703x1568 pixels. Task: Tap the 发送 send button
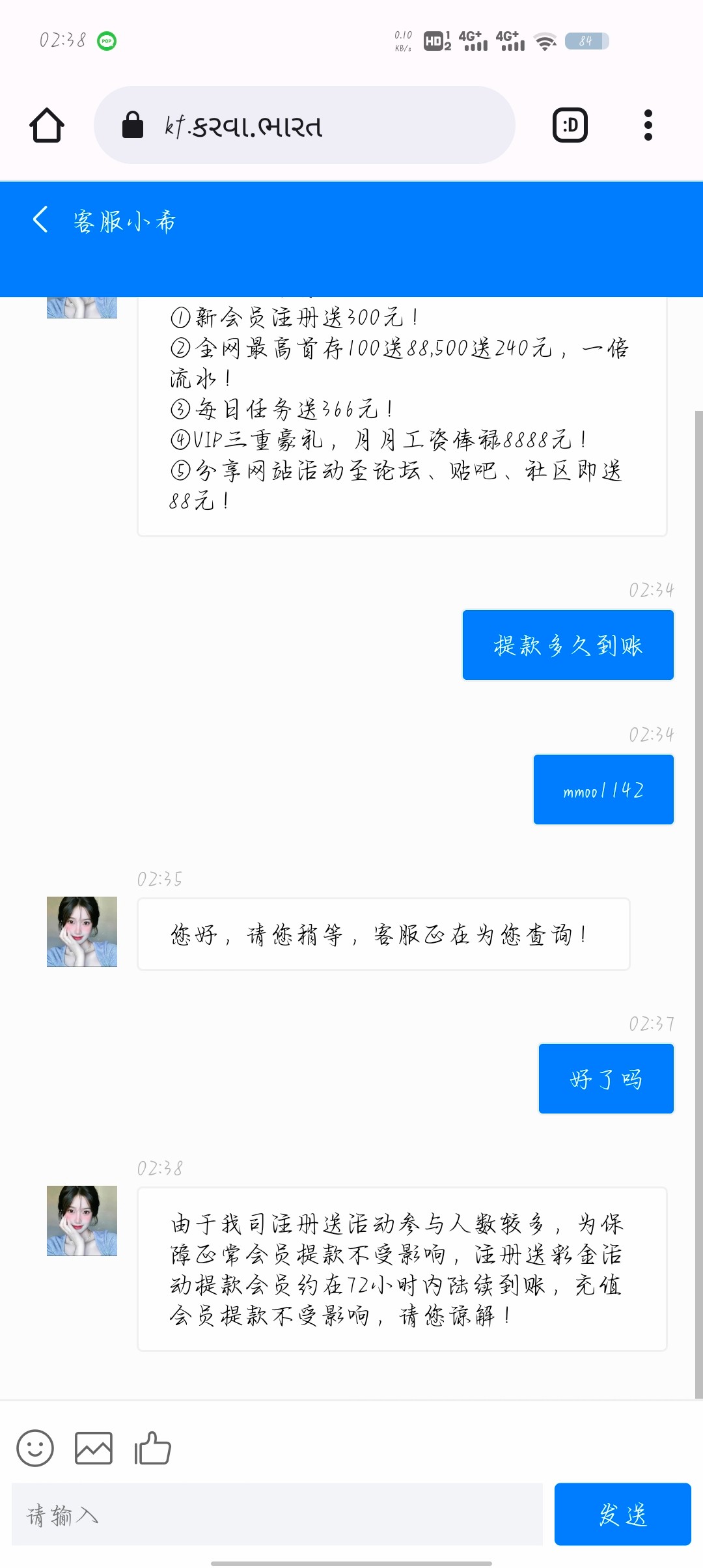pyautogui.click(x=622, y=1515)
